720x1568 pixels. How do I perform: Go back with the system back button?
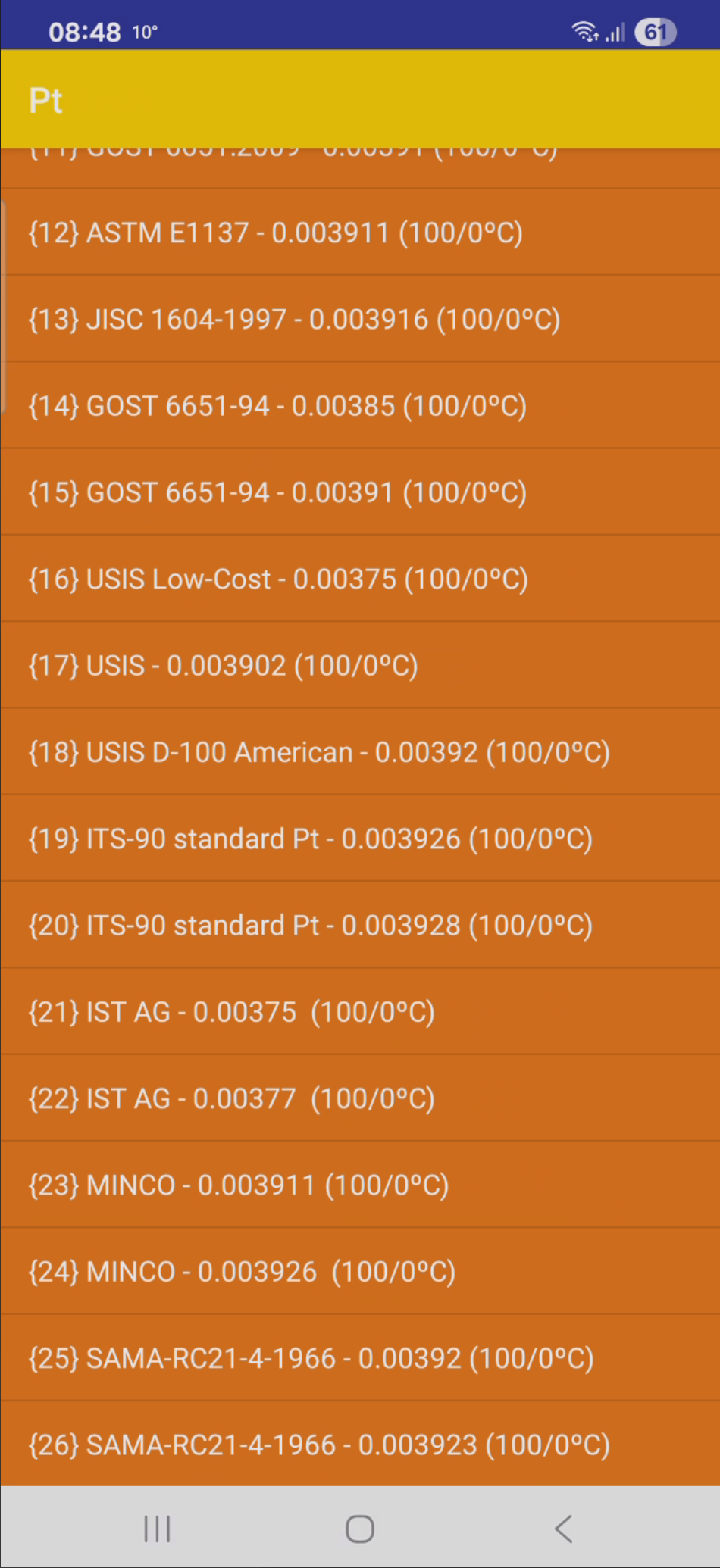click(563, 1529)
